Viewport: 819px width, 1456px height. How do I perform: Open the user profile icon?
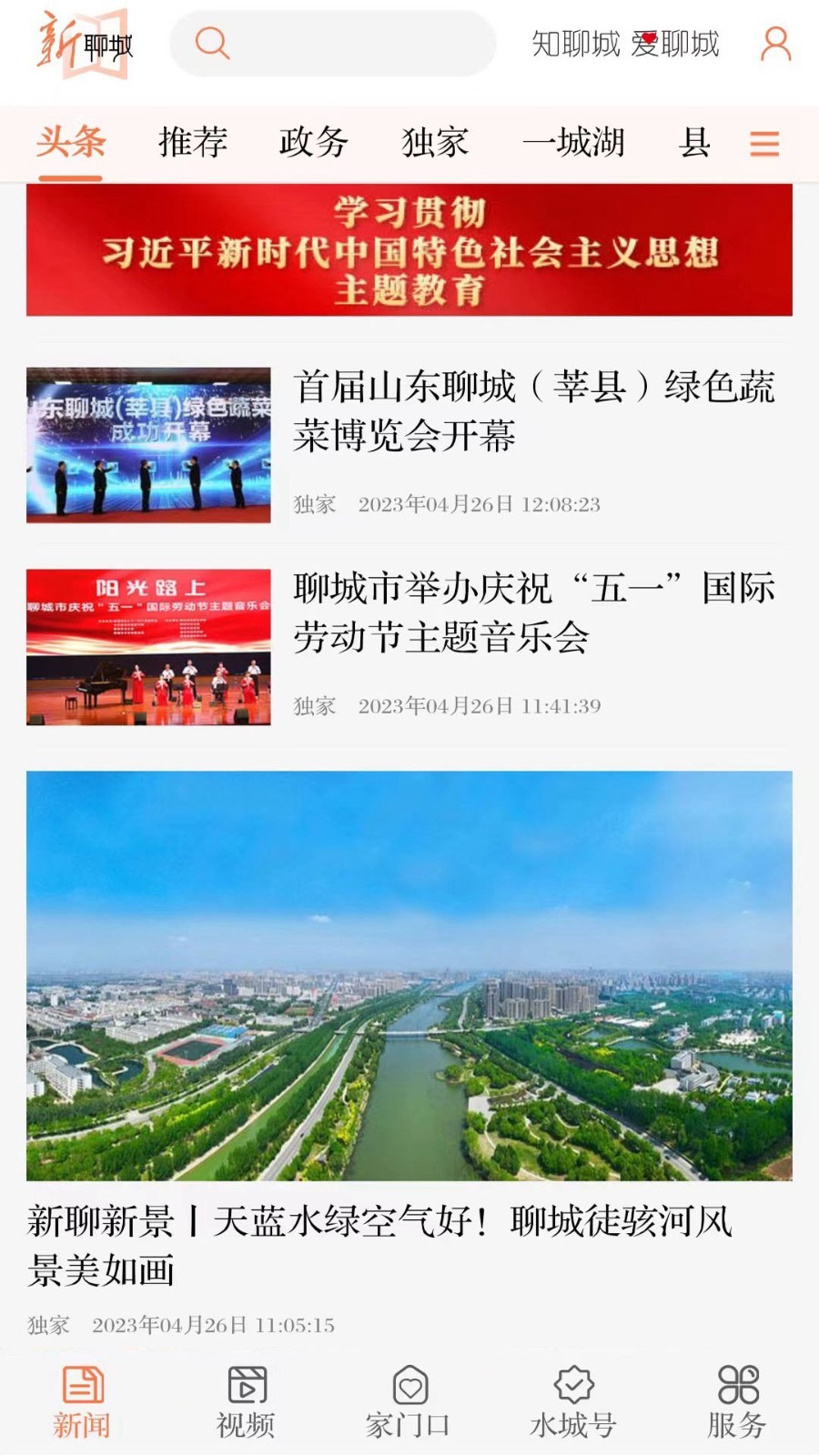click(x=774, y=44)
